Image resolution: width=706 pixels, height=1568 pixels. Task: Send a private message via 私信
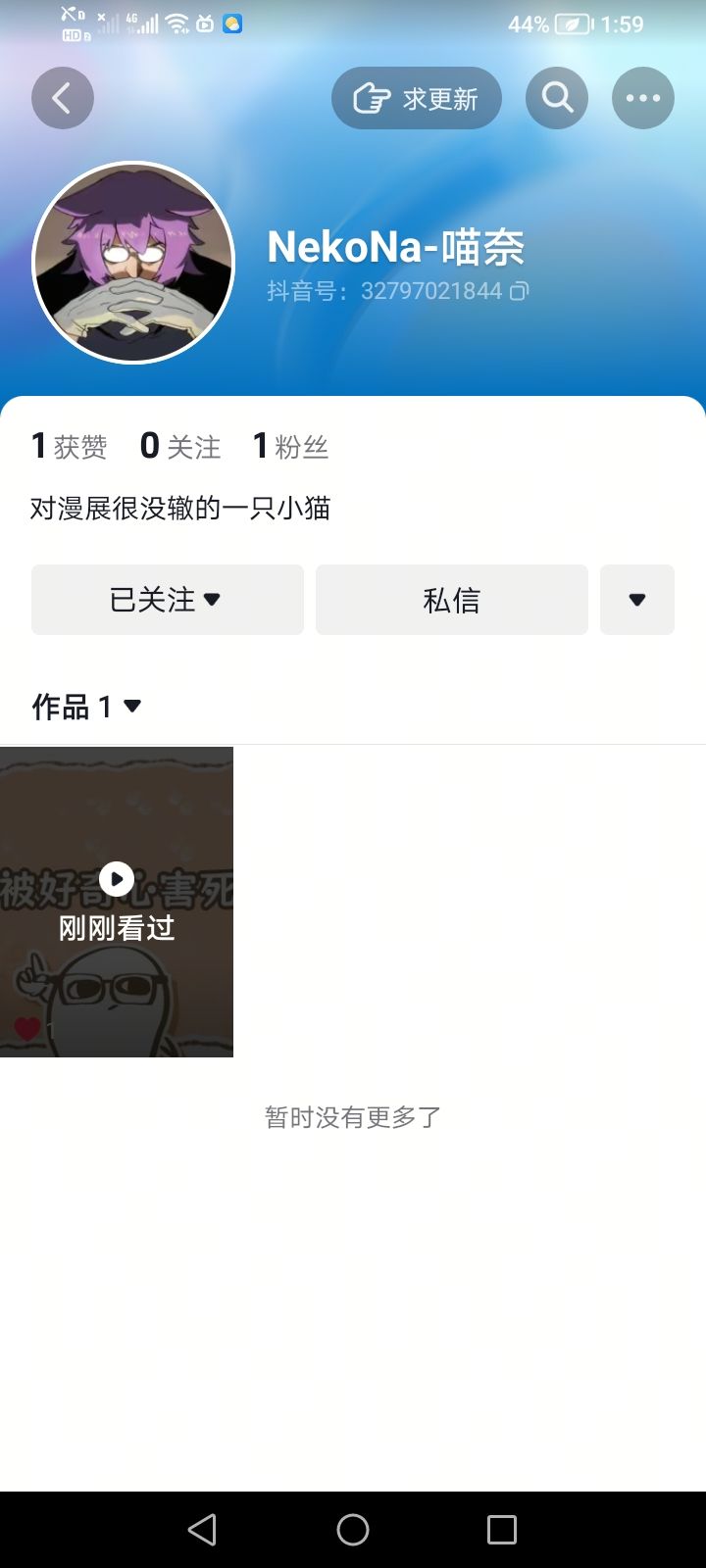coord(451,600)
